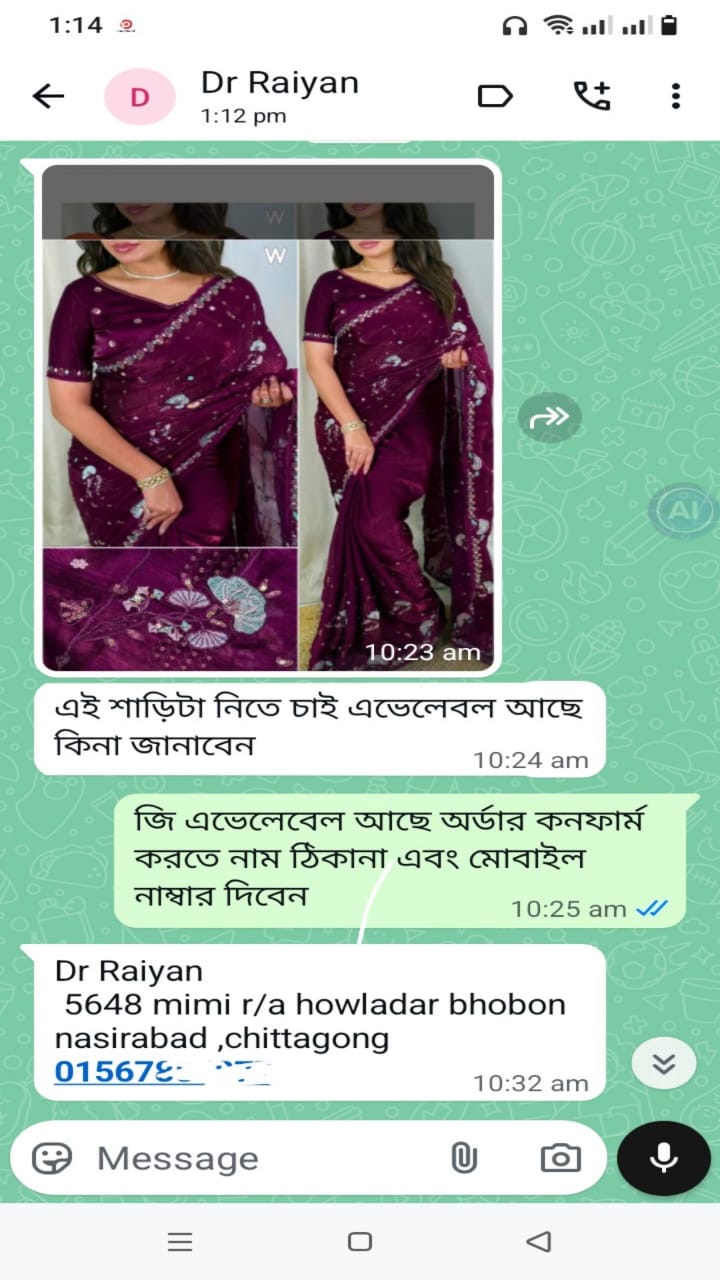720x1280 pixels.
Task: Open the AI assistant button
Action: pyautogui.click(x=683, y=511)
